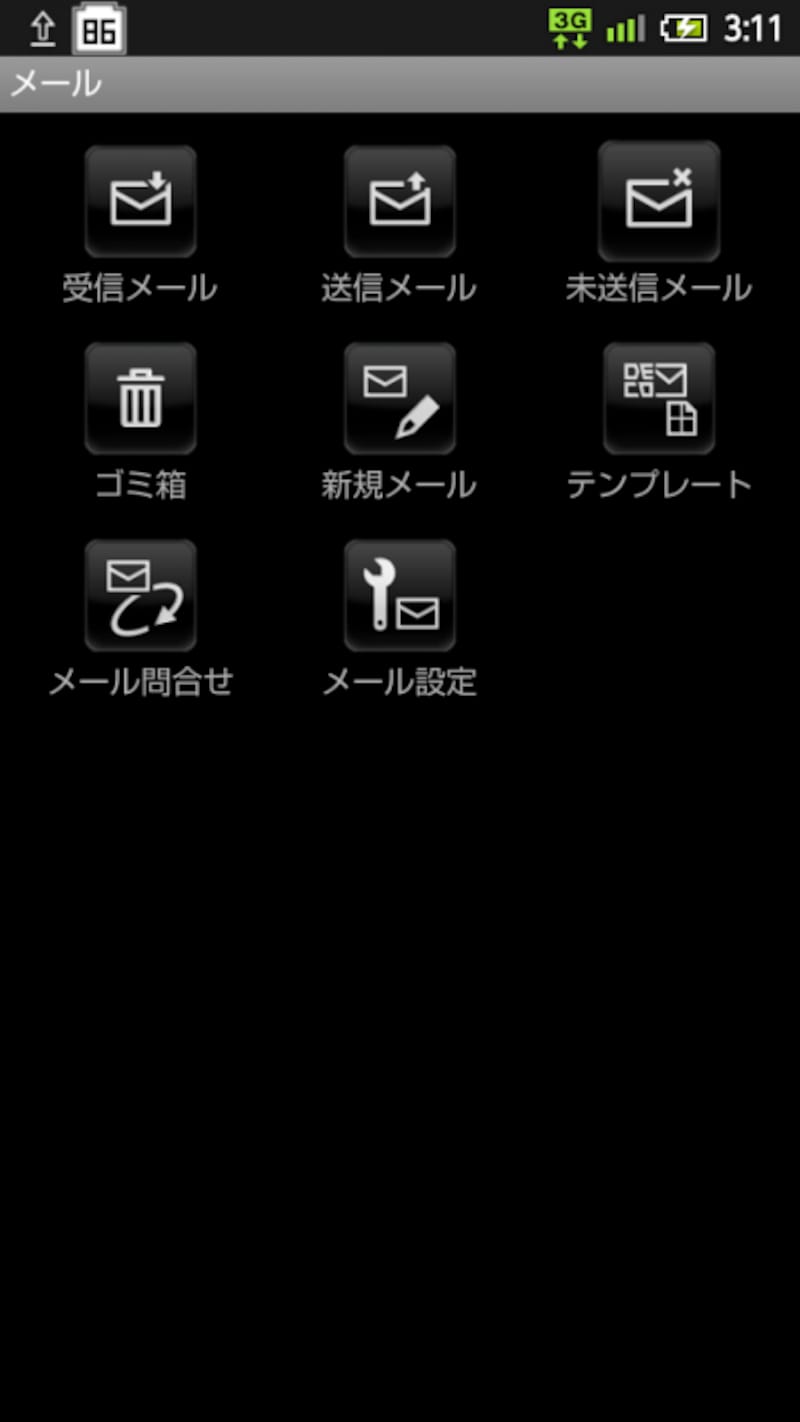Open the 受信メール (received mail) inbox icon
The image size is (800, 1422).
pyautogui.click(x=140, y=199)
